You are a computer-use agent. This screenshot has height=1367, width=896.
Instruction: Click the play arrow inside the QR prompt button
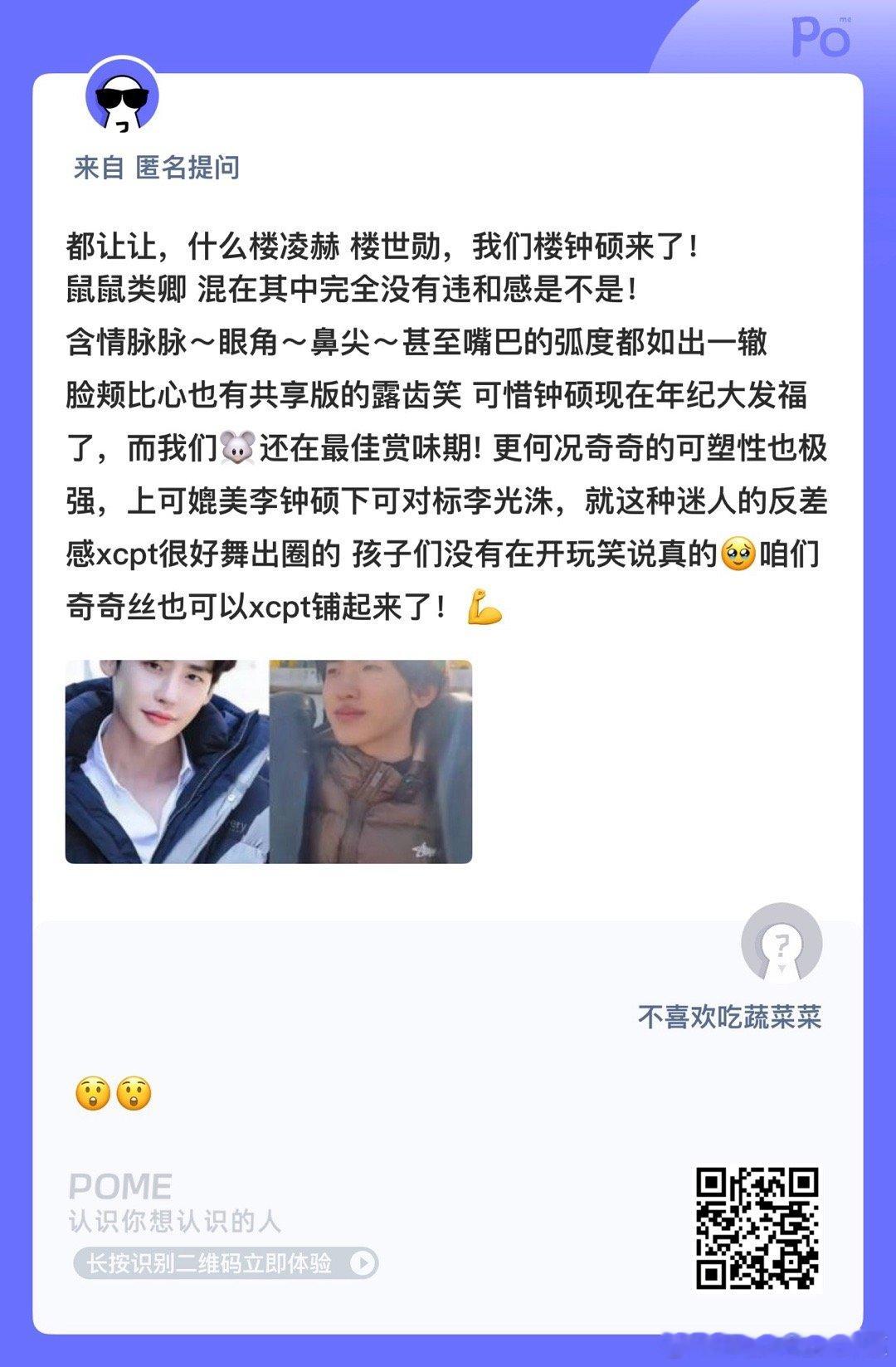click(x=362, y=1261)
